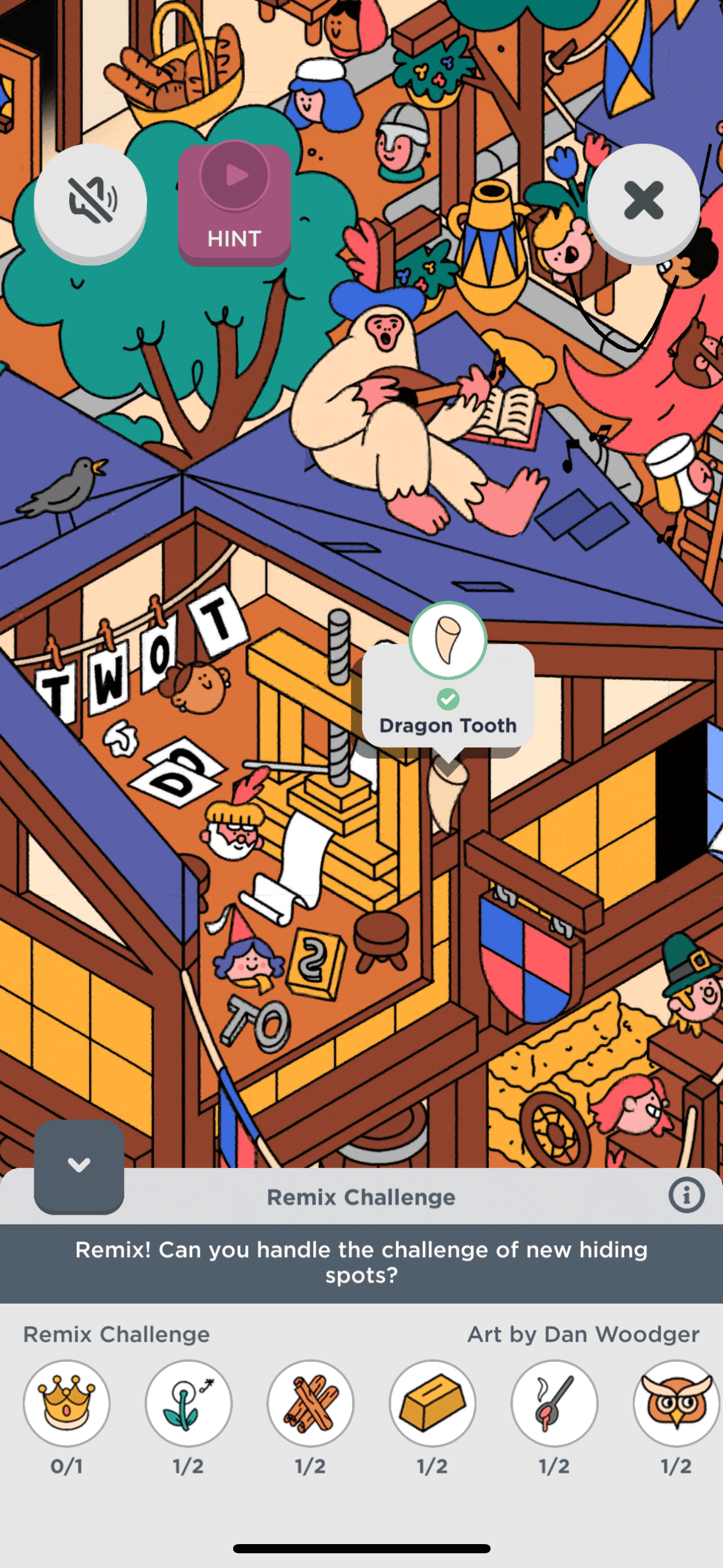Viewport: 723px width, 1568px height.
Task: Select the gold bar item
Action: (x=432, y=1404)
